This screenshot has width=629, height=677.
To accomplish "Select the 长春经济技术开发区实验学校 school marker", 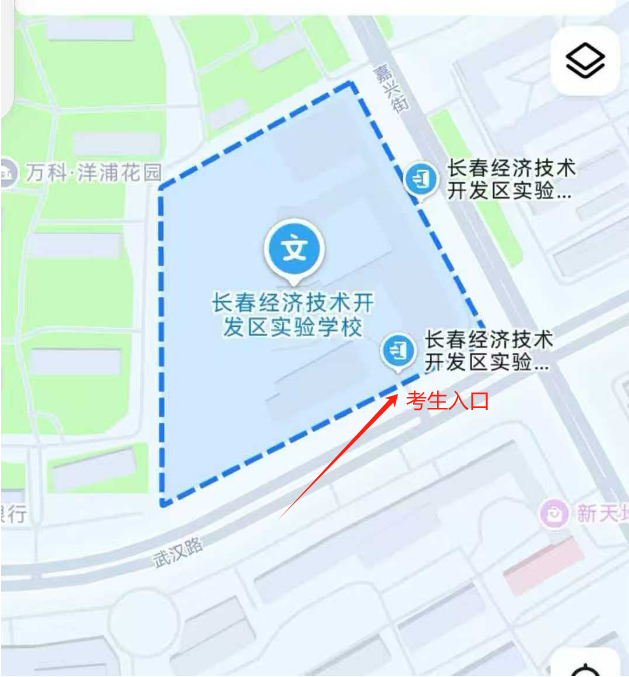I will [x=294, y=248].
